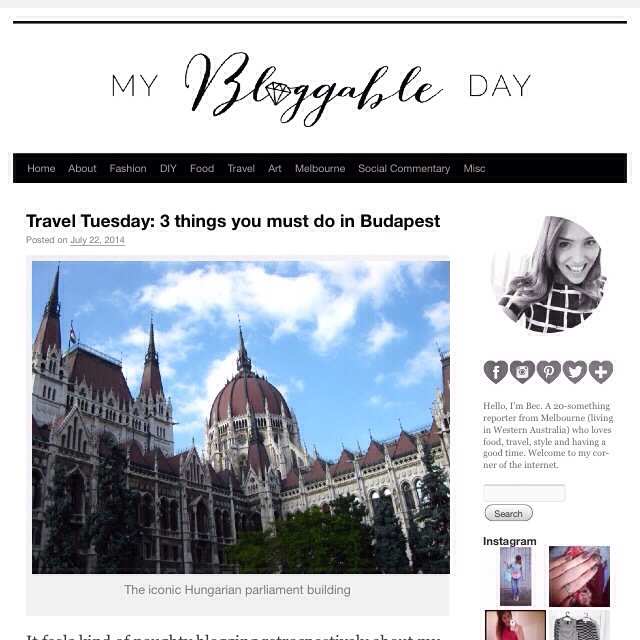Image resolution: width=640 pixels, height=640 pixels.
Task: Tap the July 22, 2014 date link
Action: click(97, 240)
